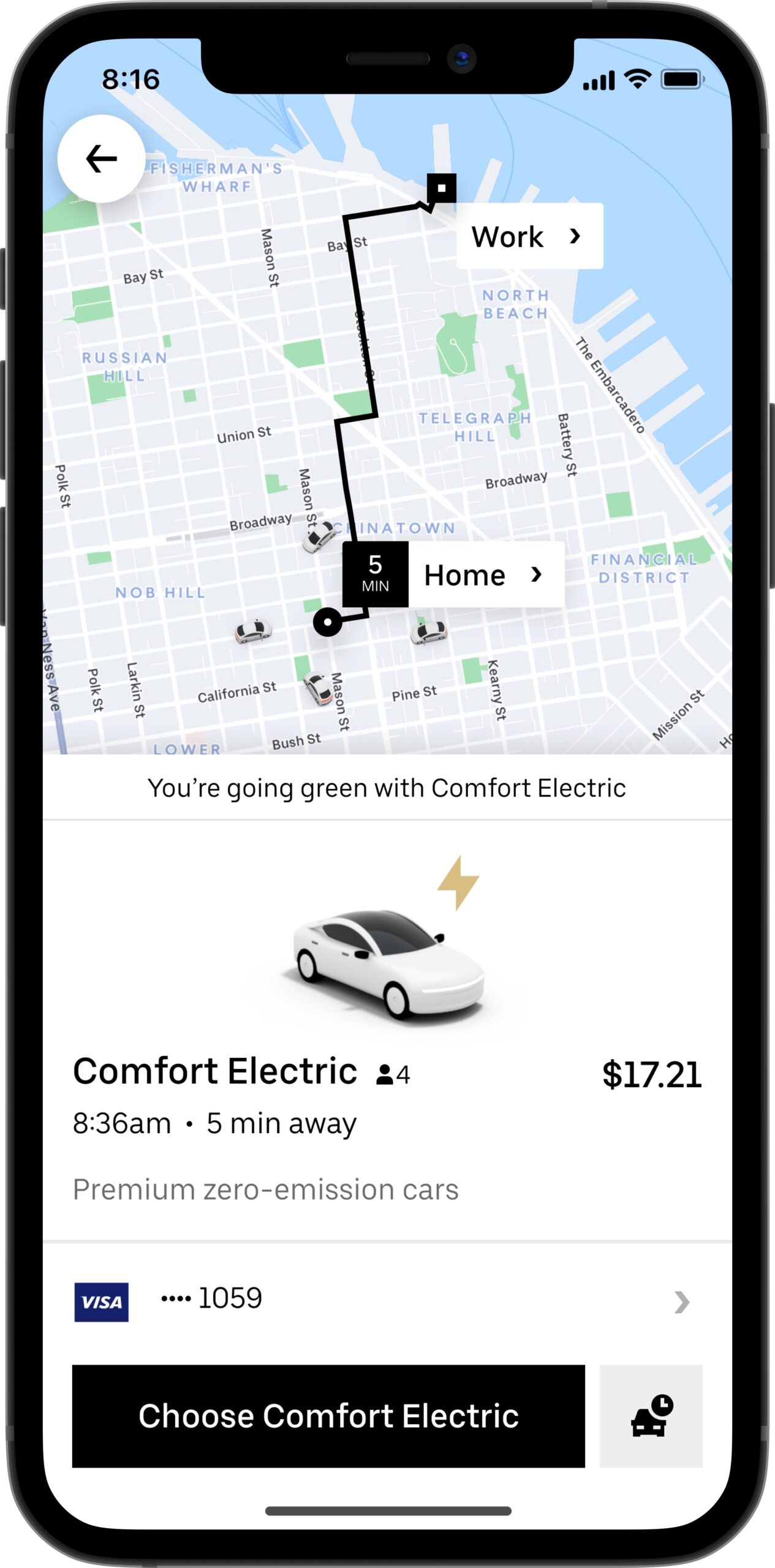Image resolution: width=775 pixels, height=1568 pixels.
Task: Confirm with Choose Comfort Electric
Action: (x=328, y=1415)
